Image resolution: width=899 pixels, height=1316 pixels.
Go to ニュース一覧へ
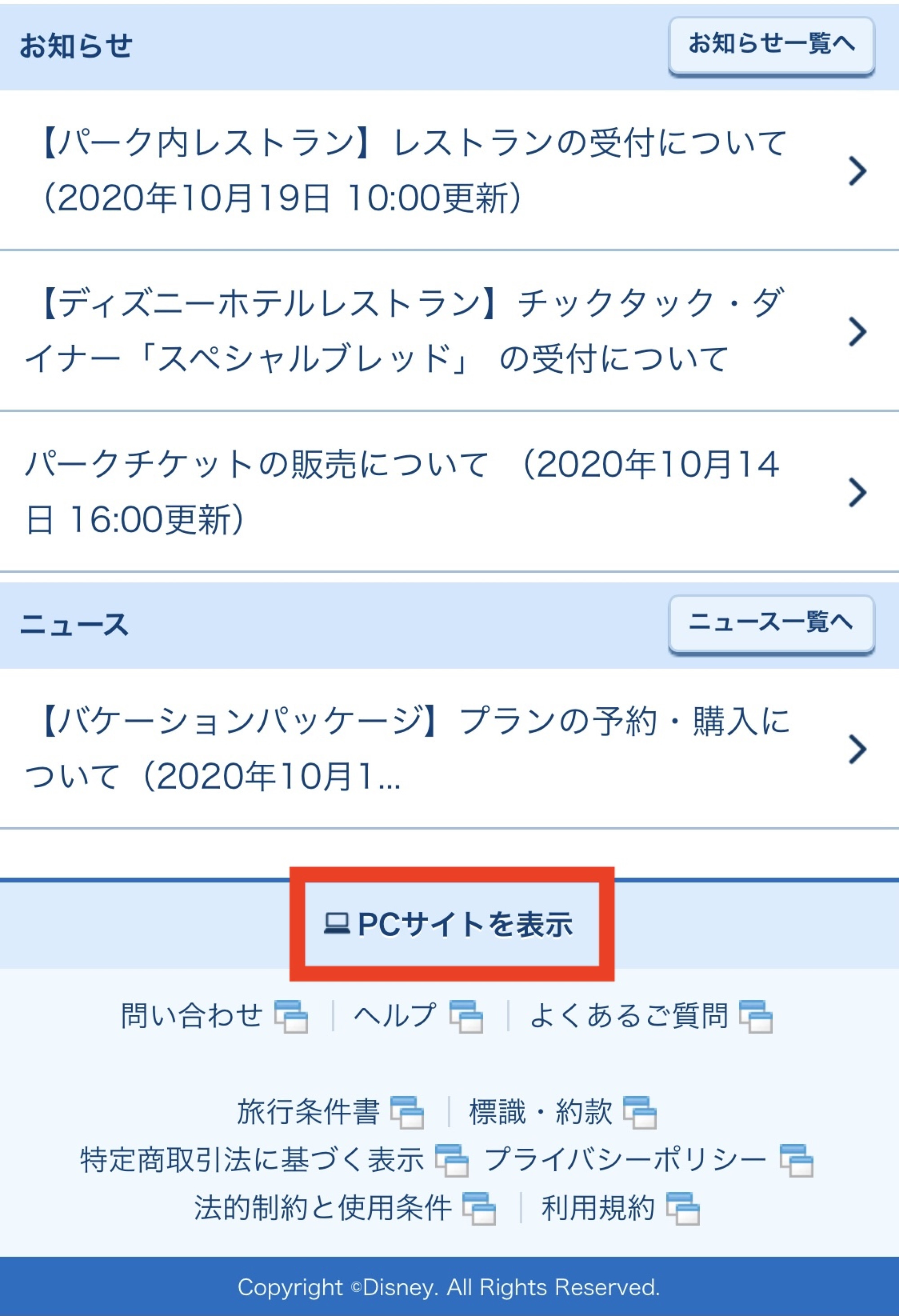[x=771, y=623]
